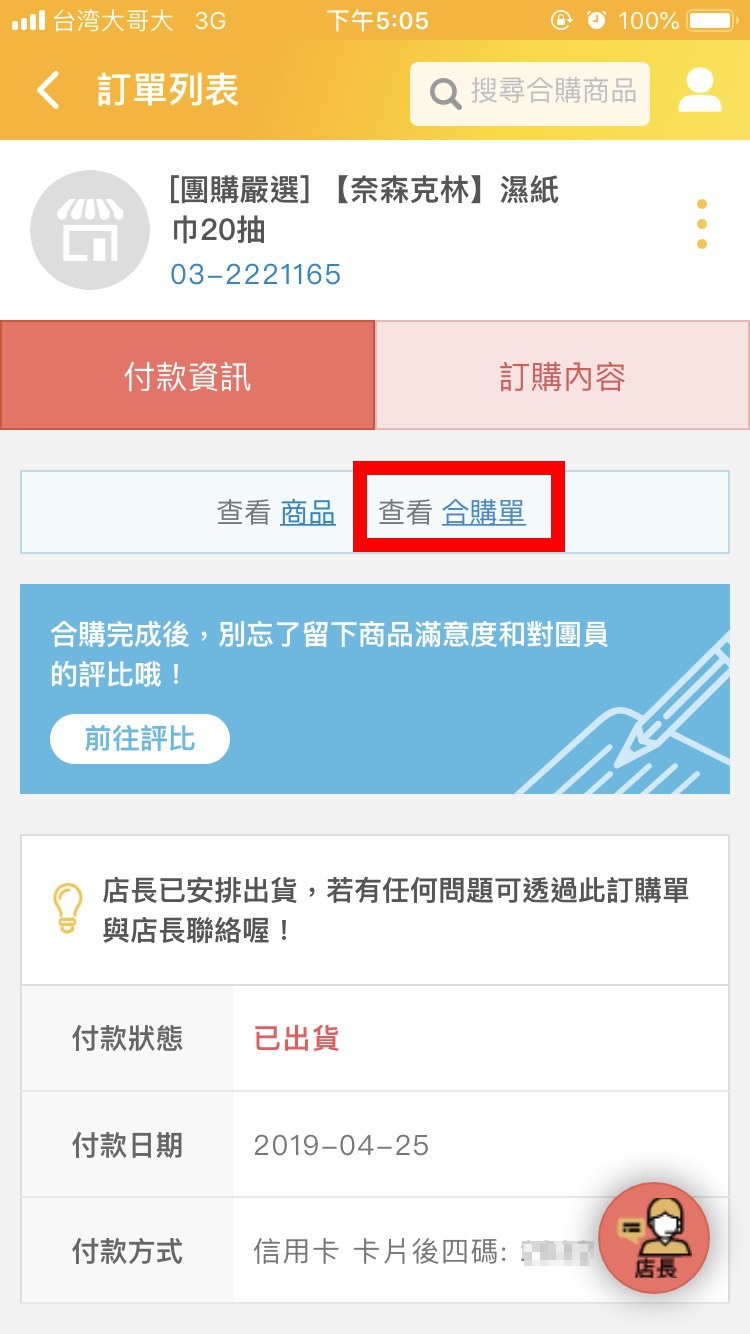Open the store avatar icon
Viewport: 750px width, 1334px height.
click(90, 229)
